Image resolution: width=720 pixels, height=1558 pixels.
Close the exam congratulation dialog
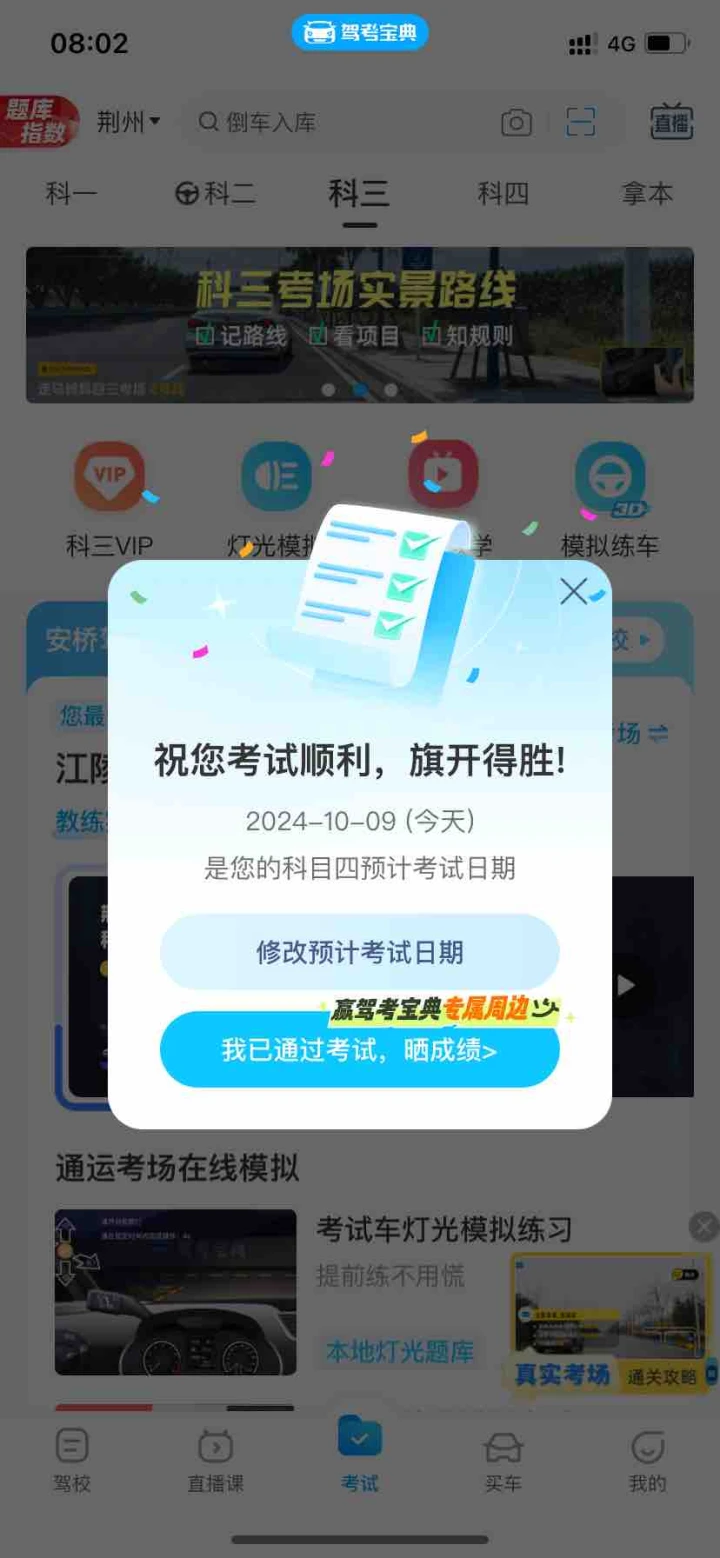pos(574,592)
